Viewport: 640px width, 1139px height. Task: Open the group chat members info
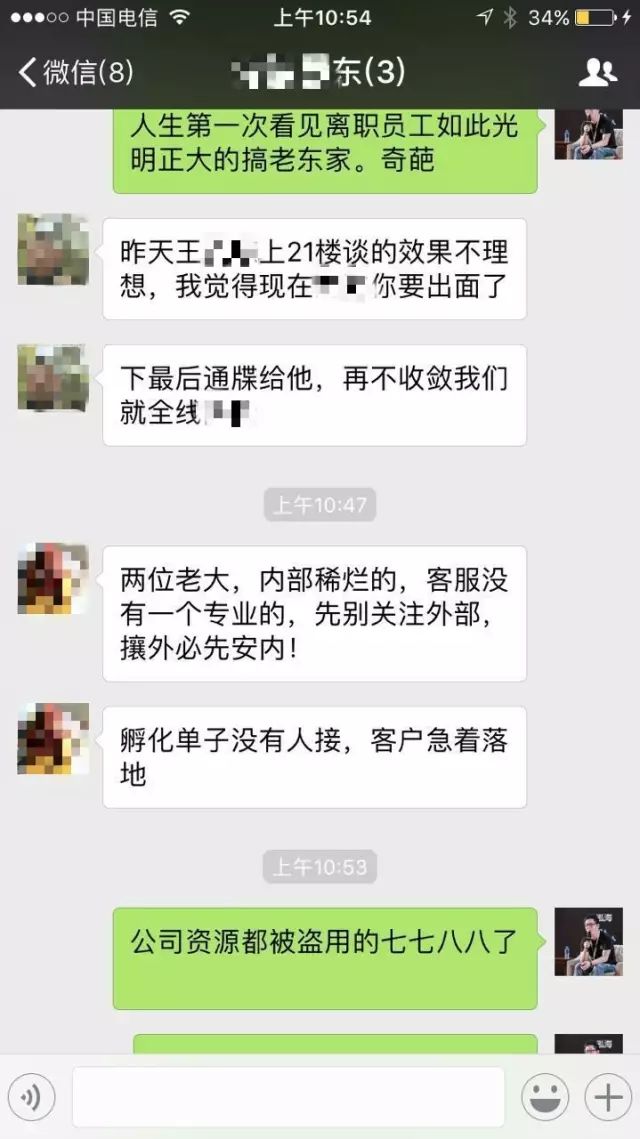coord(598,72)
